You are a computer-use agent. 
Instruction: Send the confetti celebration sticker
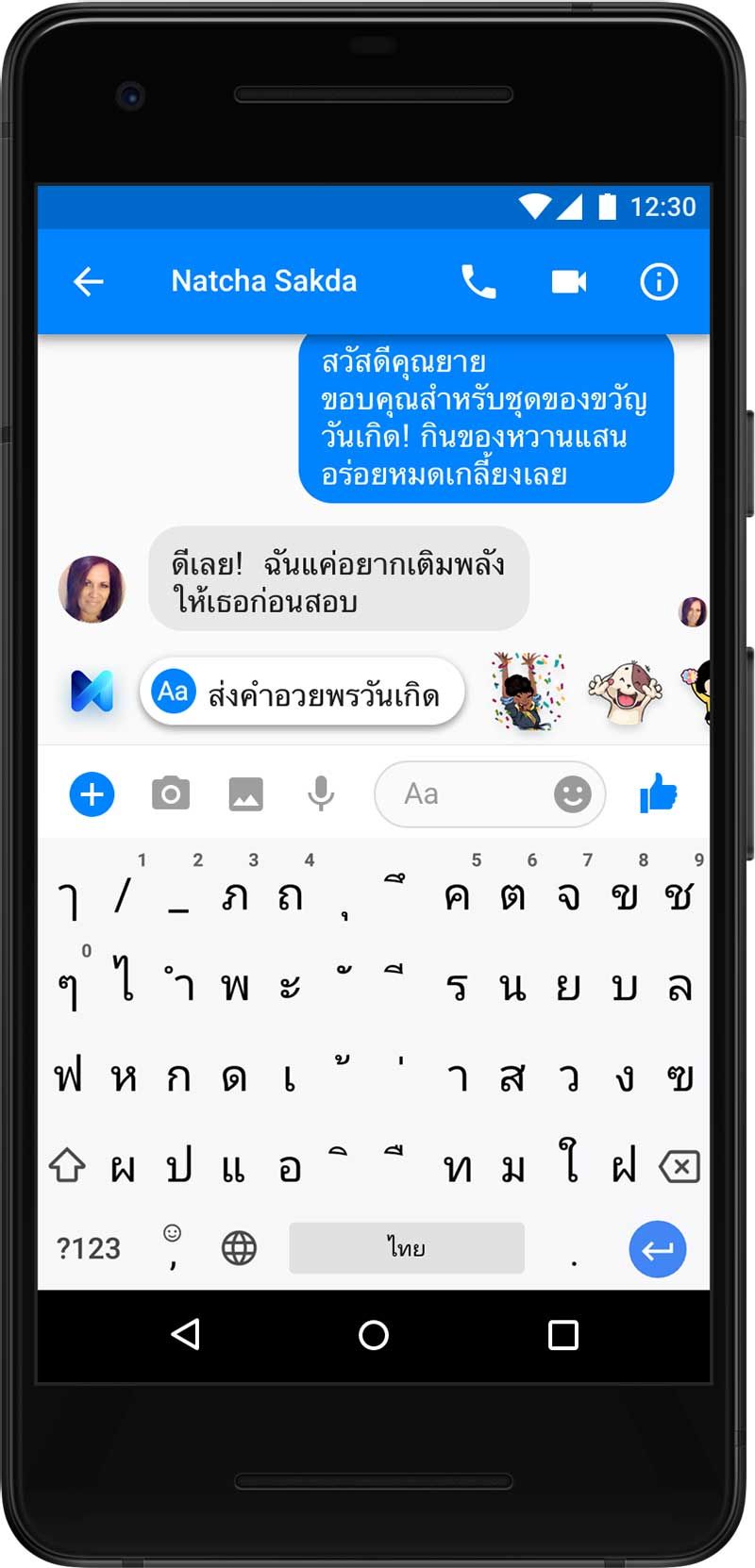tap(528, 692)
